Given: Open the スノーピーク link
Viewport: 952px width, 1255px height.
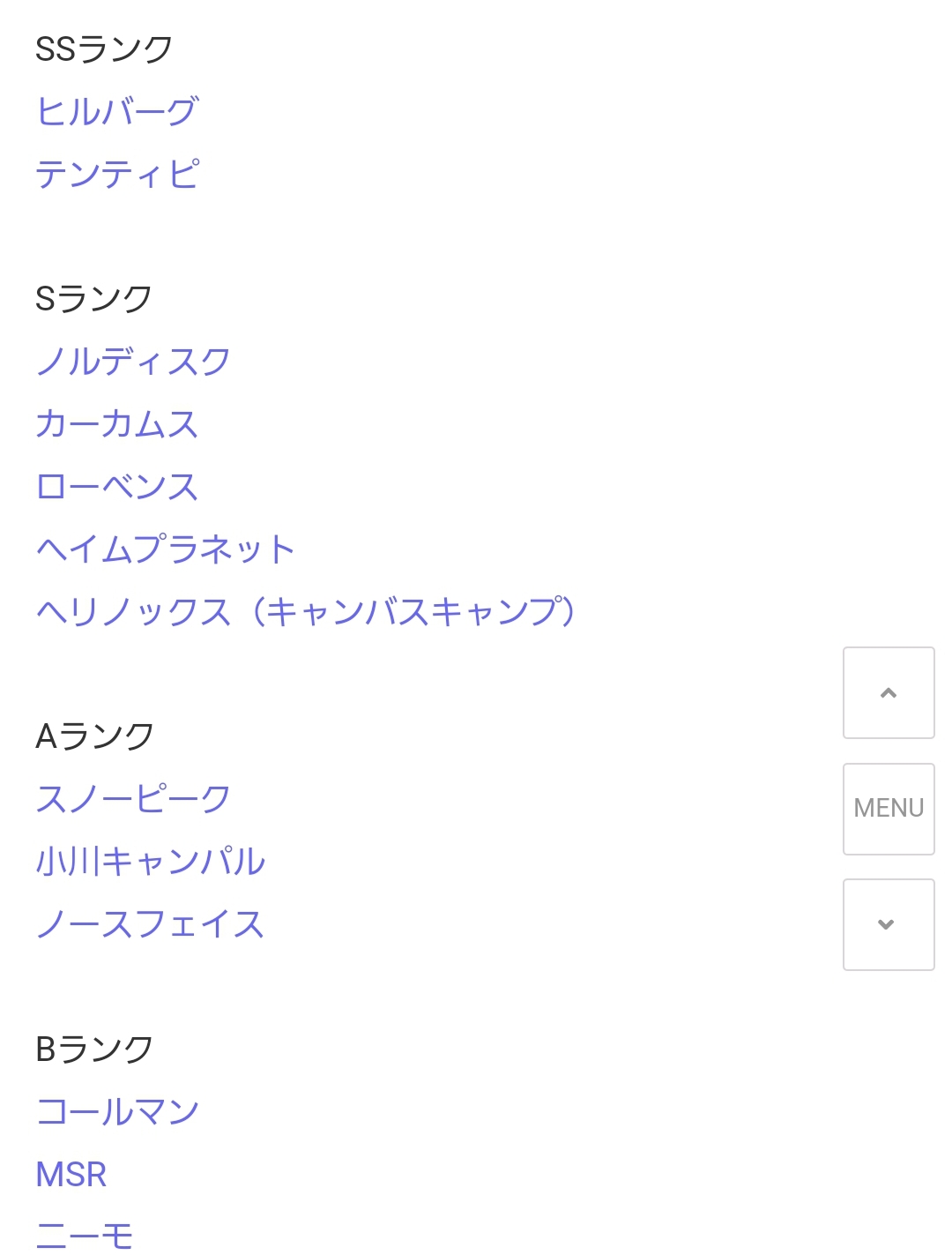Looking at the screenshot, I should (x=132, y=799).
